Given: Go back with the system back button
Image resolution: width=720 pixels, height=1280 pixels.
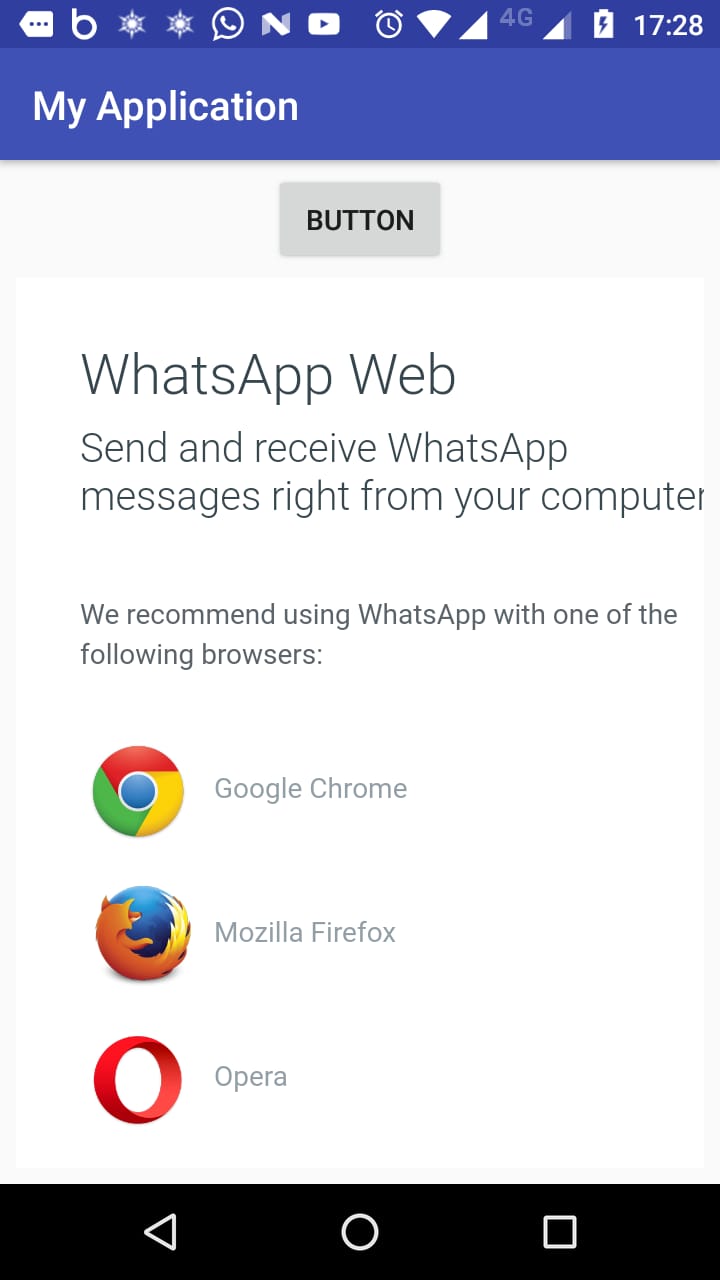Looking at the screenshot, I should pyautogui.click(x=160, y=1232).
